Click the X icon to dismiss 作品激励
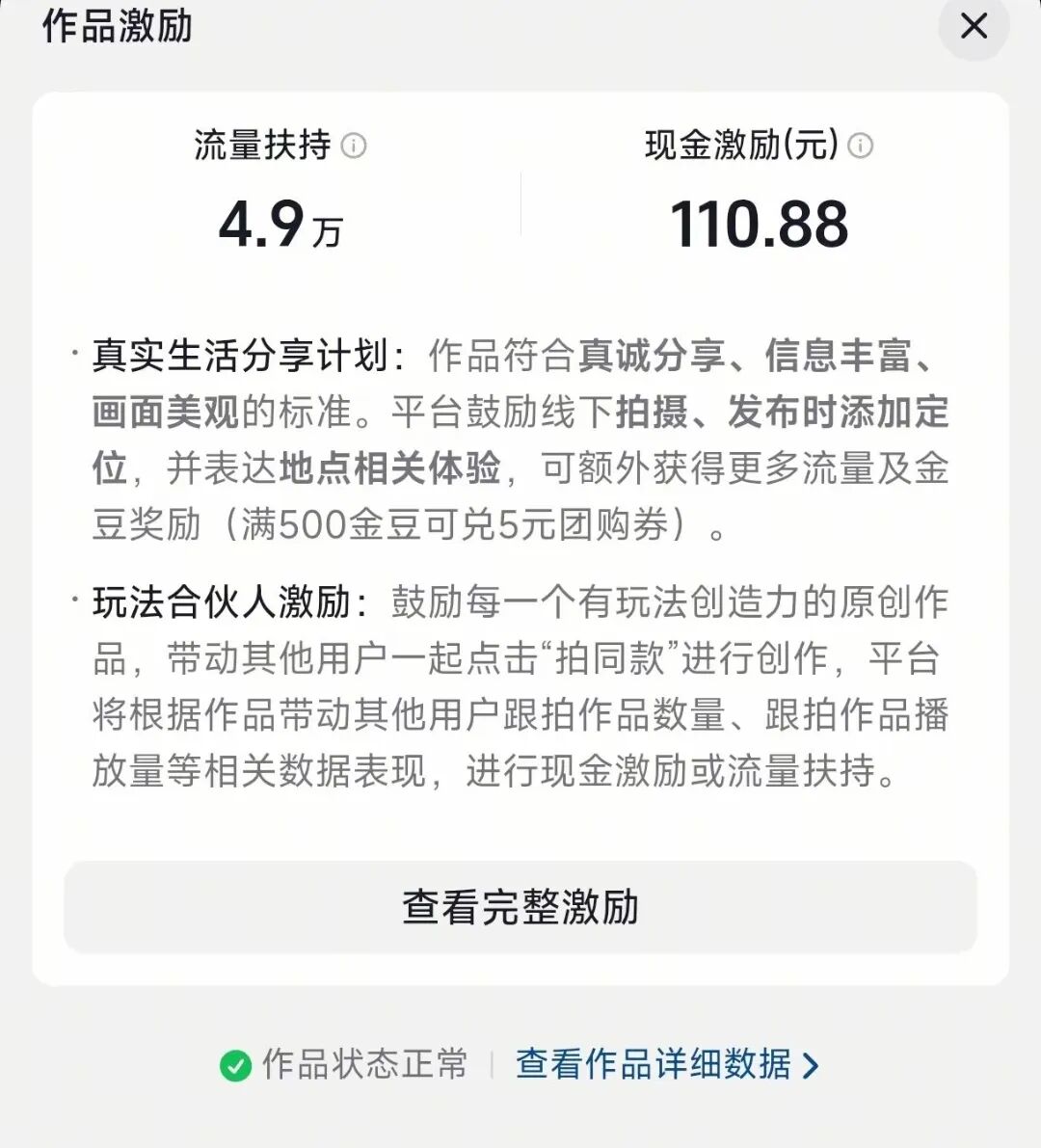 pyautogui.click(x=974, y=27)
